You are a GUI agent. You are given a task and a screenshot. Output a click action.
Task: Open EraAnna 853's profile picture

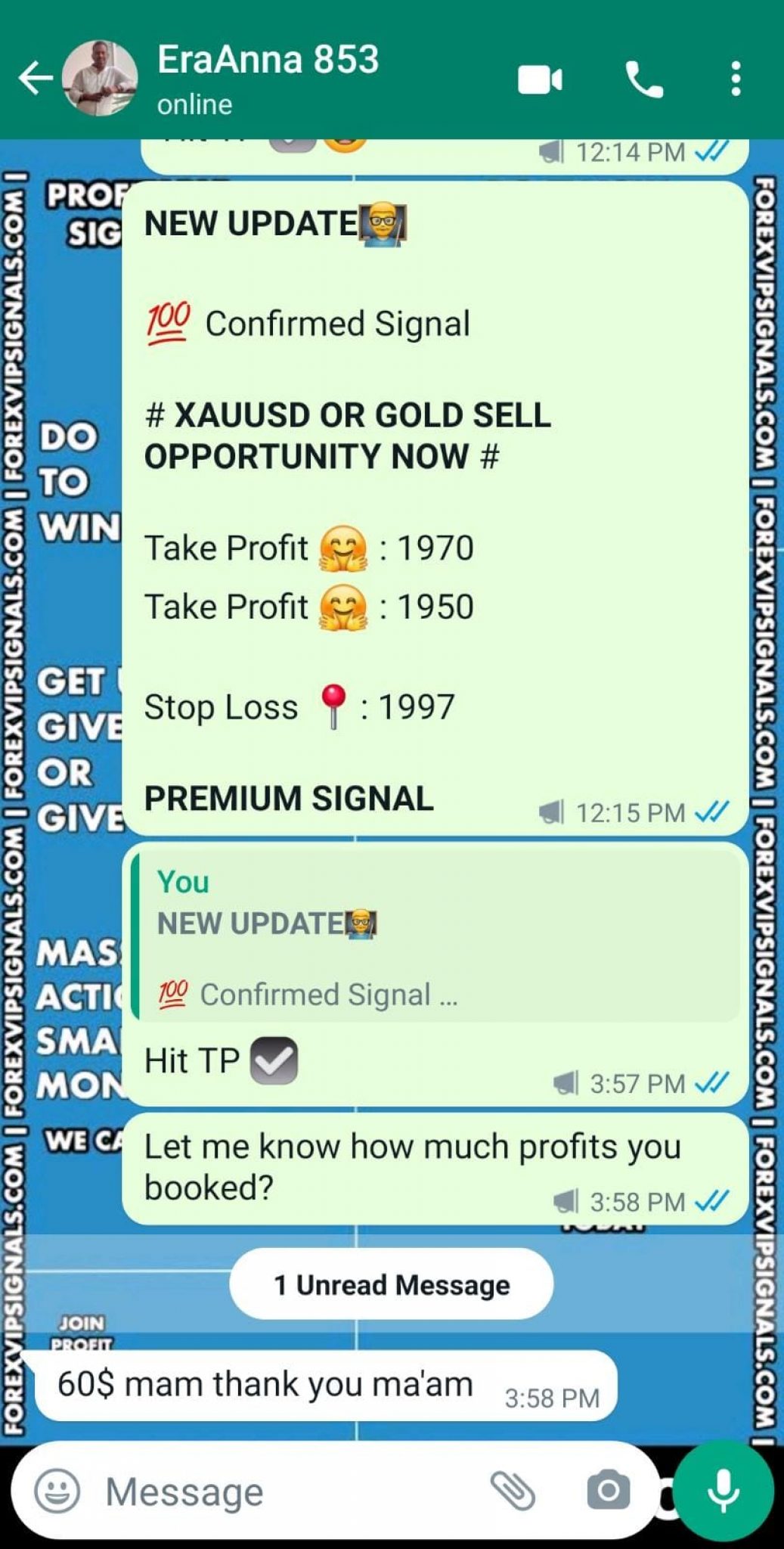click(101, 79)
